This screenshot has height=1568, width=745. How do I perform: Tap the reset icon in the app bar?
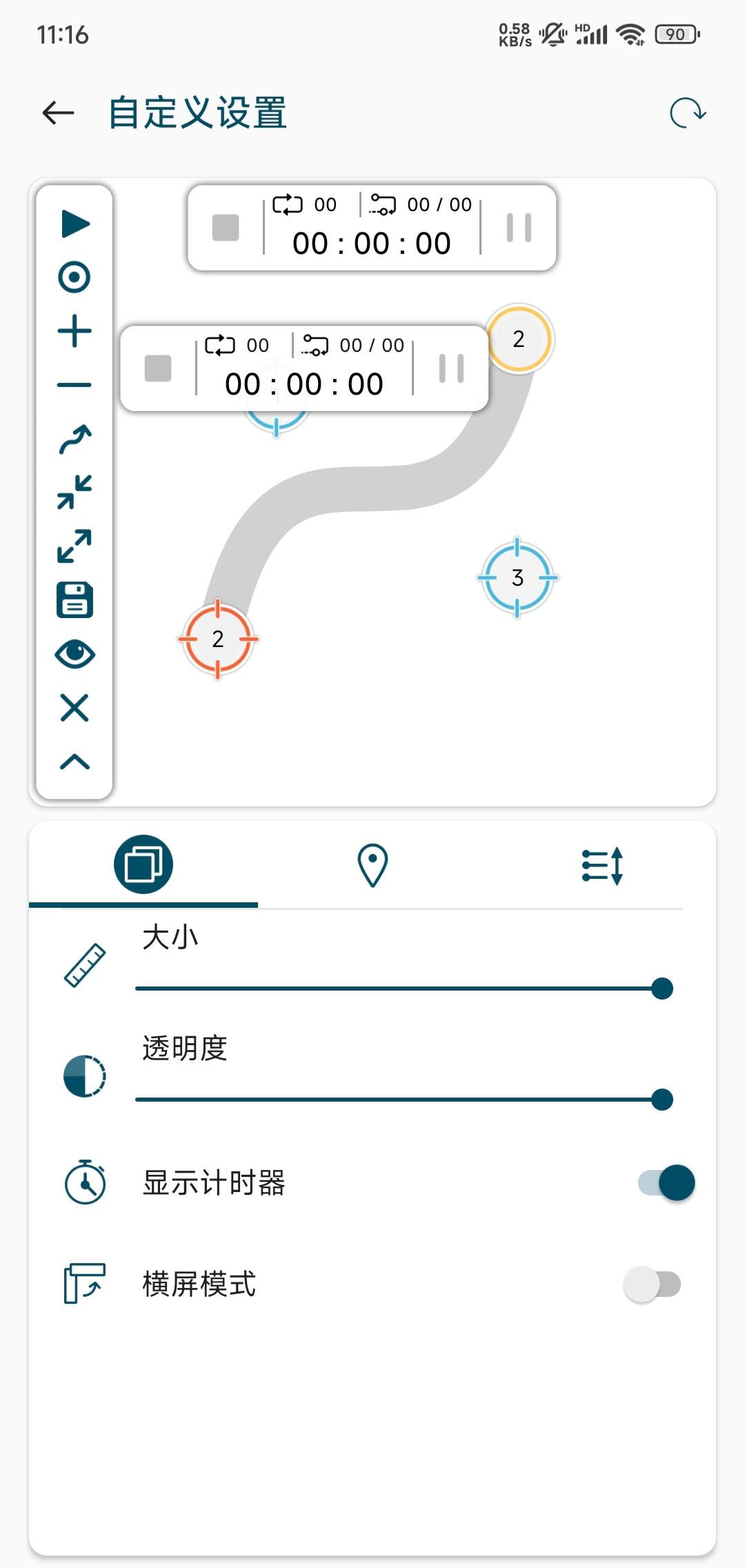point(688,113)
